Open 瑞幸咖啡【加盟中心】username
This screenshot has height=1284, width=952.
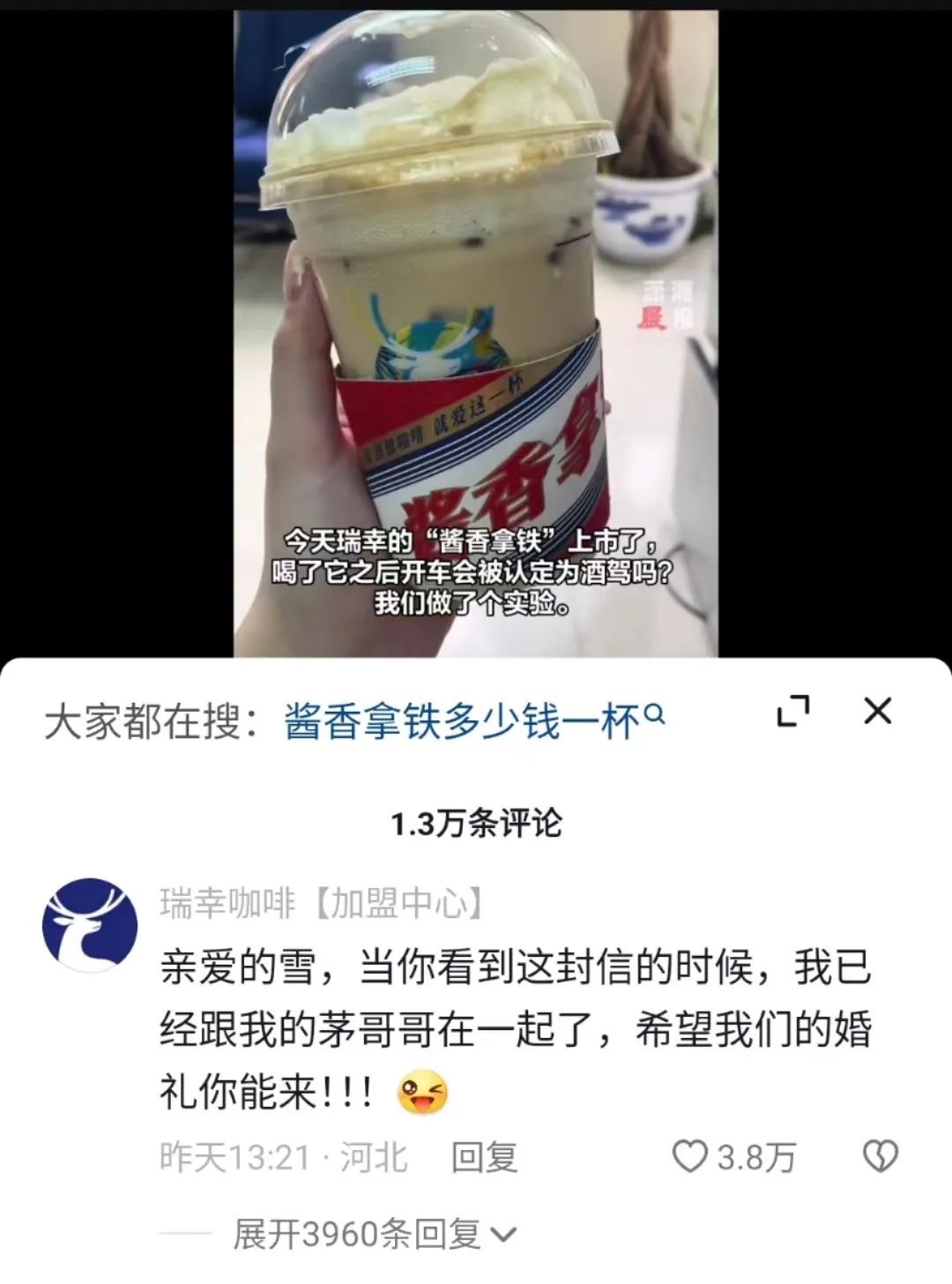(x=321, y=903)
